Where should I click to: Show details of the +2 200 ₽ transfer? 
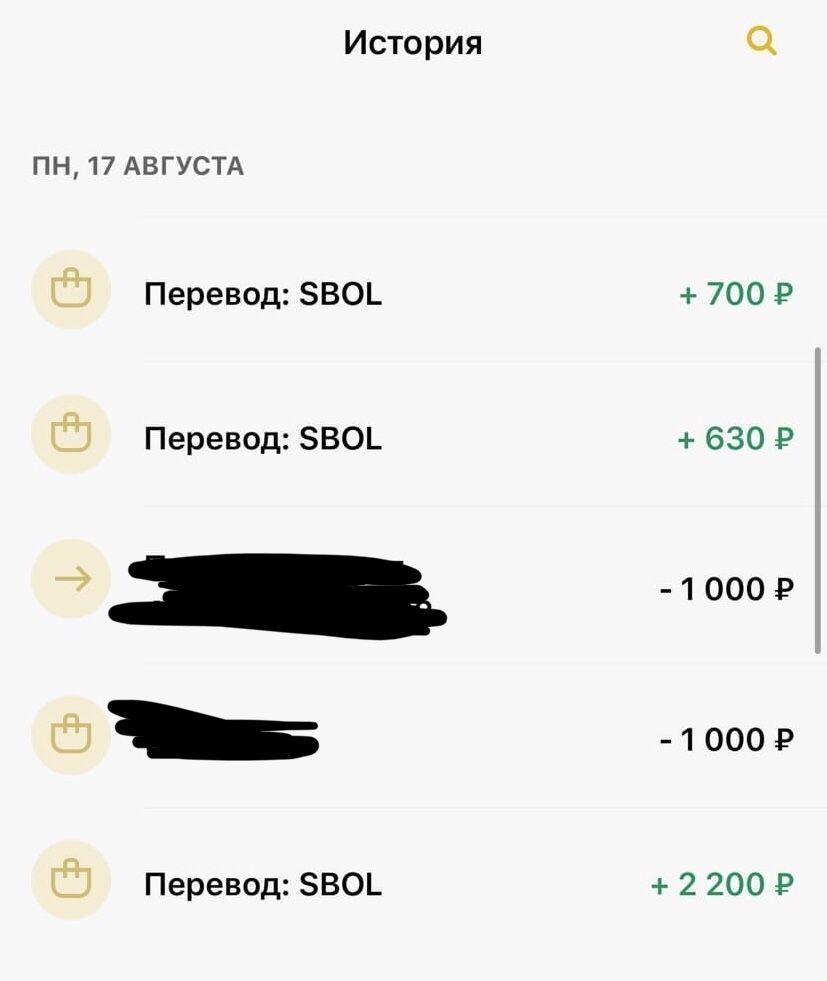point(413,884)
